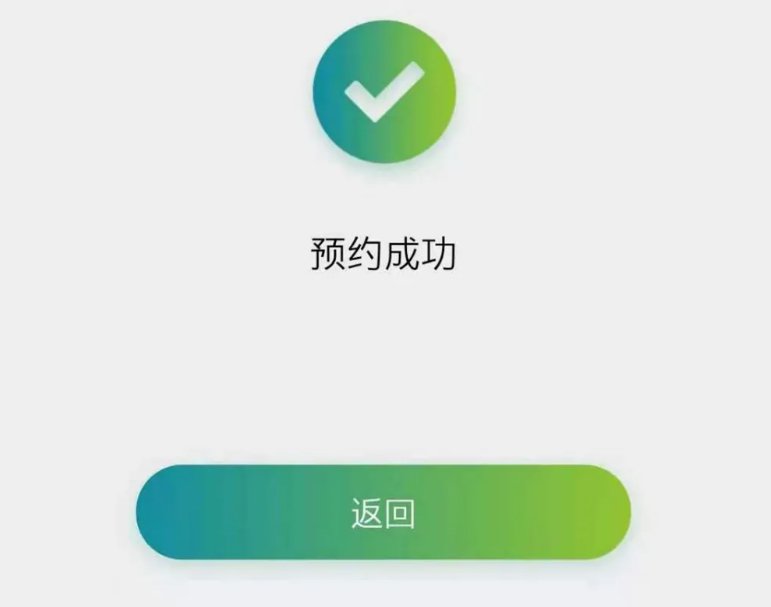This screenshot has height=607, width=771.
Task: Tap the 返回 button
Action: 383,512
